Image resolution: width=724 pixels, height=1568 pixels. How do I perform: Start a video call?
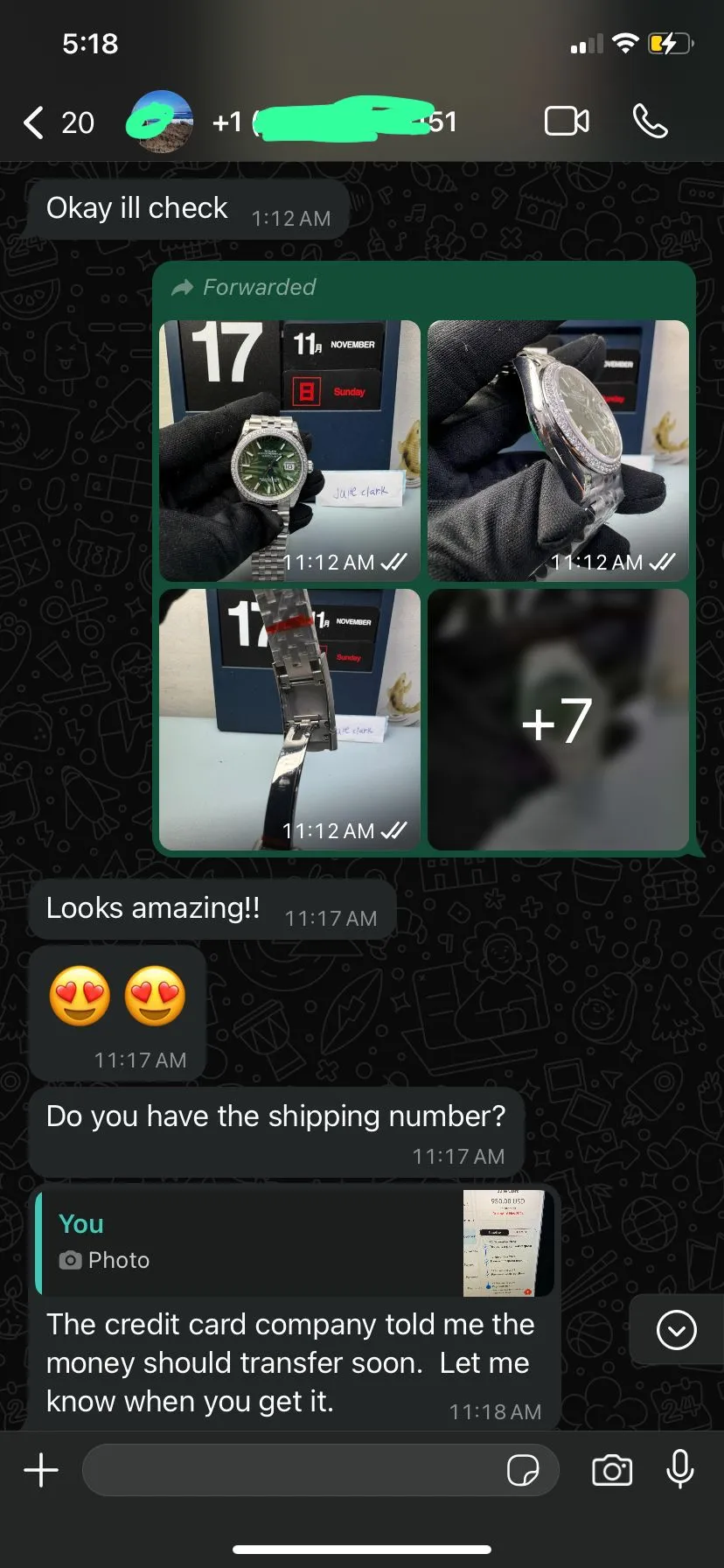[567, 122]
